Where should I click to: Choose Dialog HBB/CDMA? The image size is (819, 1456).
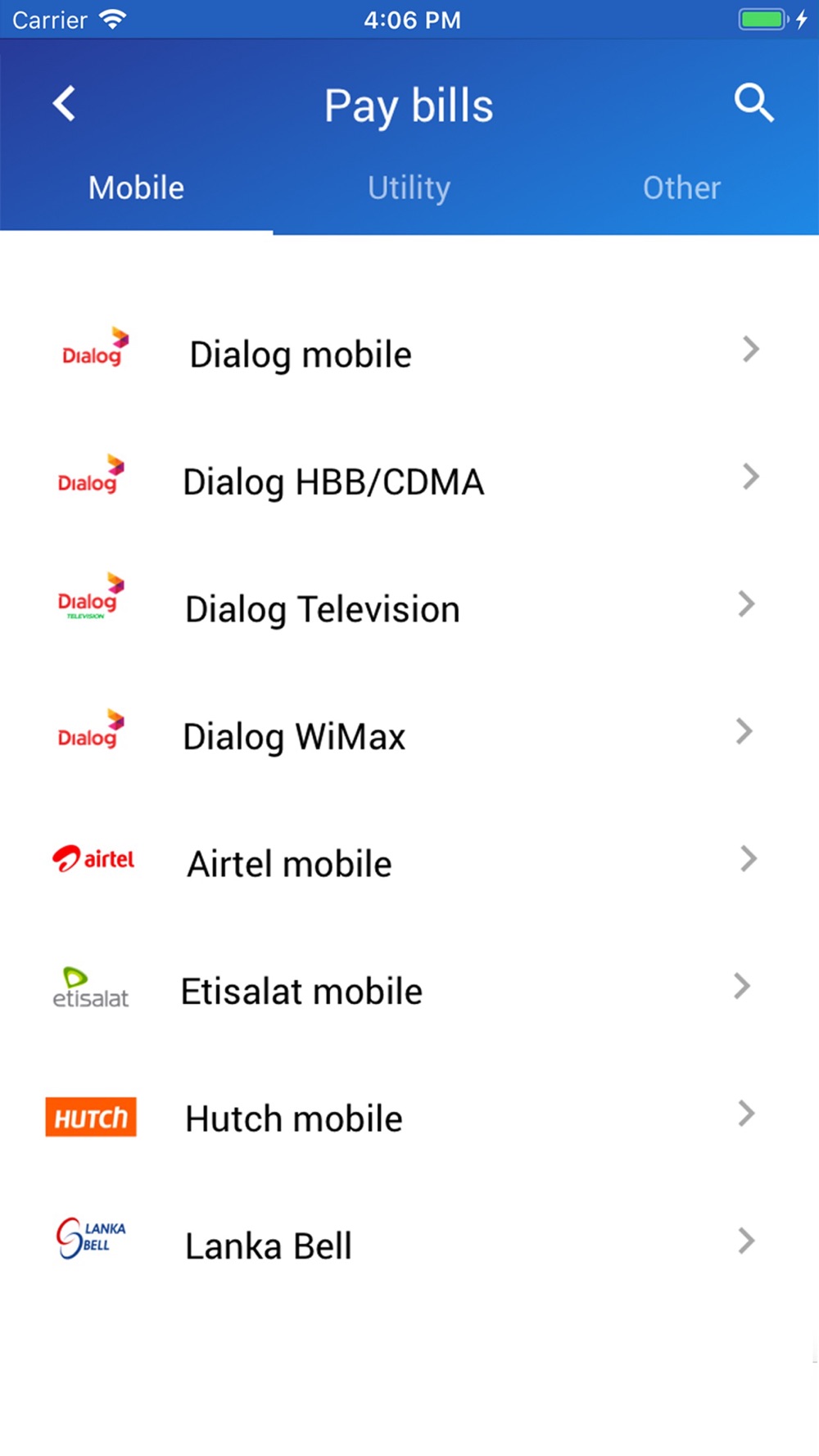tap(409, 481)
